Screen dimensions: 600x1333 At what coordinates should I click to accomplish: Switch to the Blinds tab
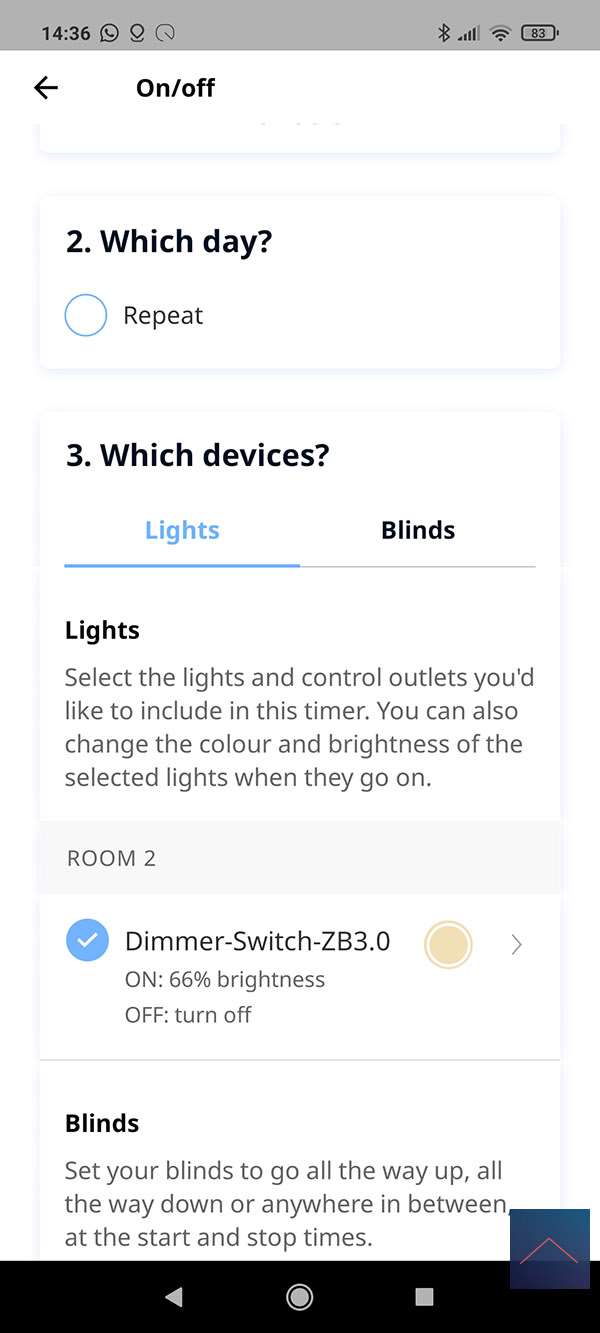(418, 530)
